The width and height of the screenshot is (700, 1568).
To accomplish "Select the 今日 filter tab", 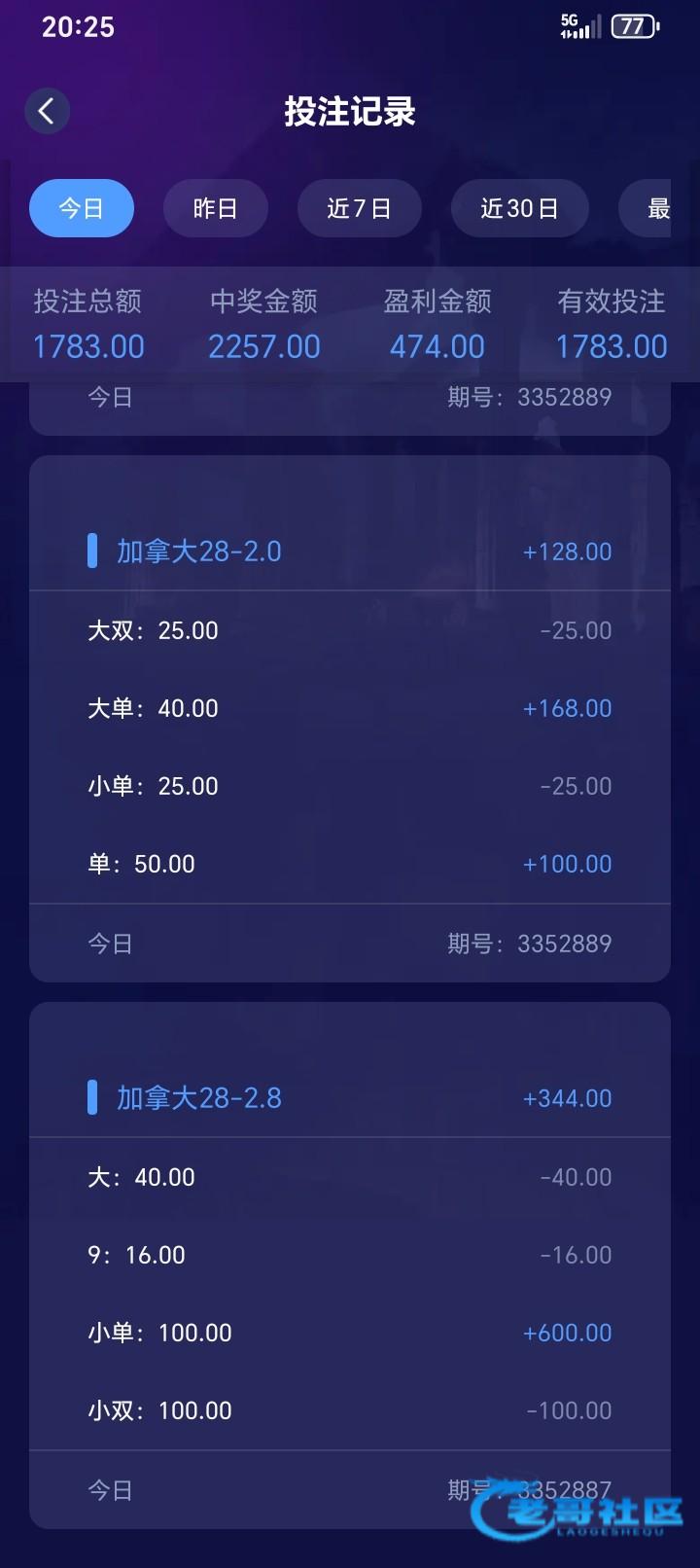I will coord(82,208).
